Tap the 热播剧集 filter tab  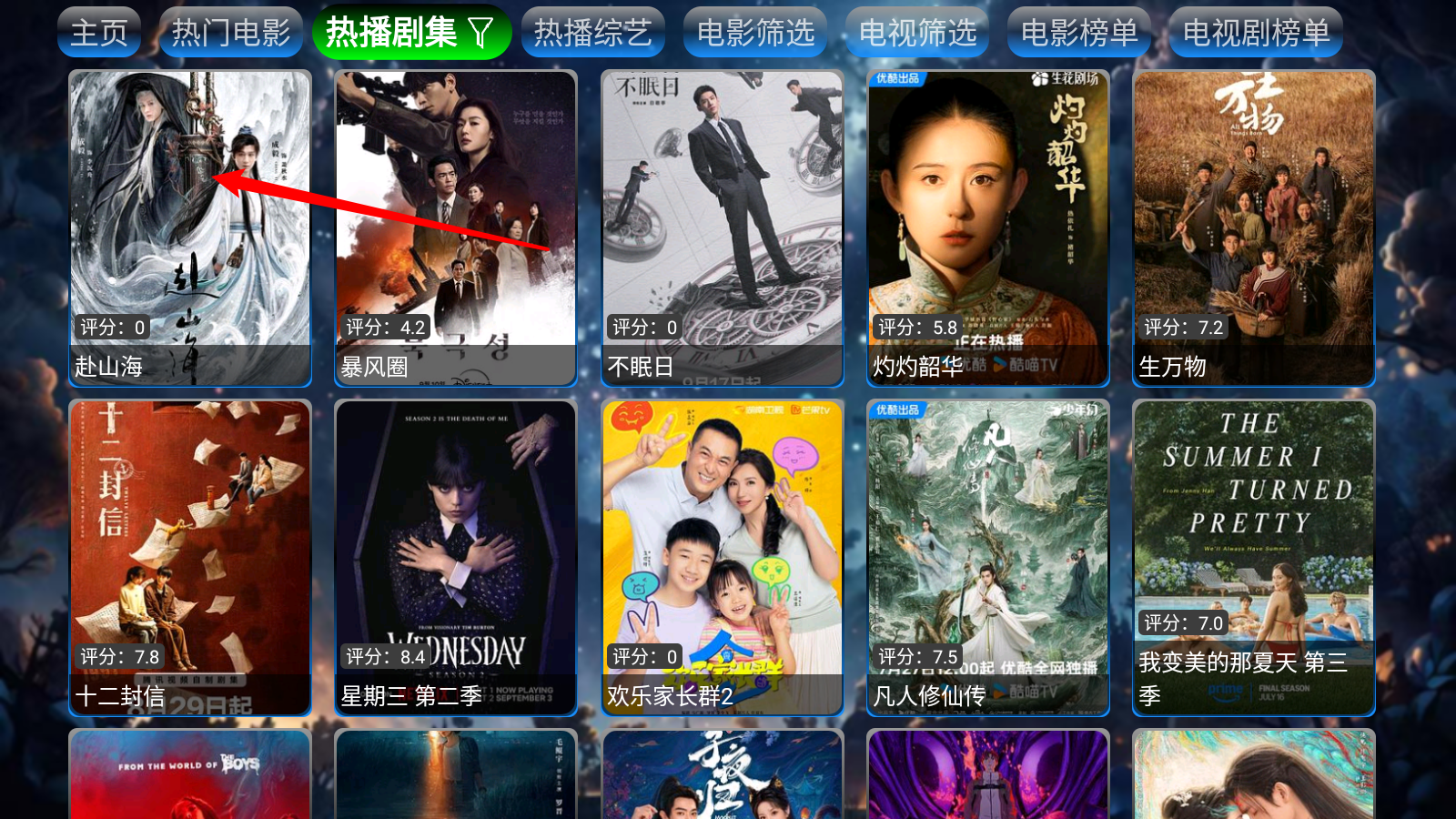[x=410, y=33]
